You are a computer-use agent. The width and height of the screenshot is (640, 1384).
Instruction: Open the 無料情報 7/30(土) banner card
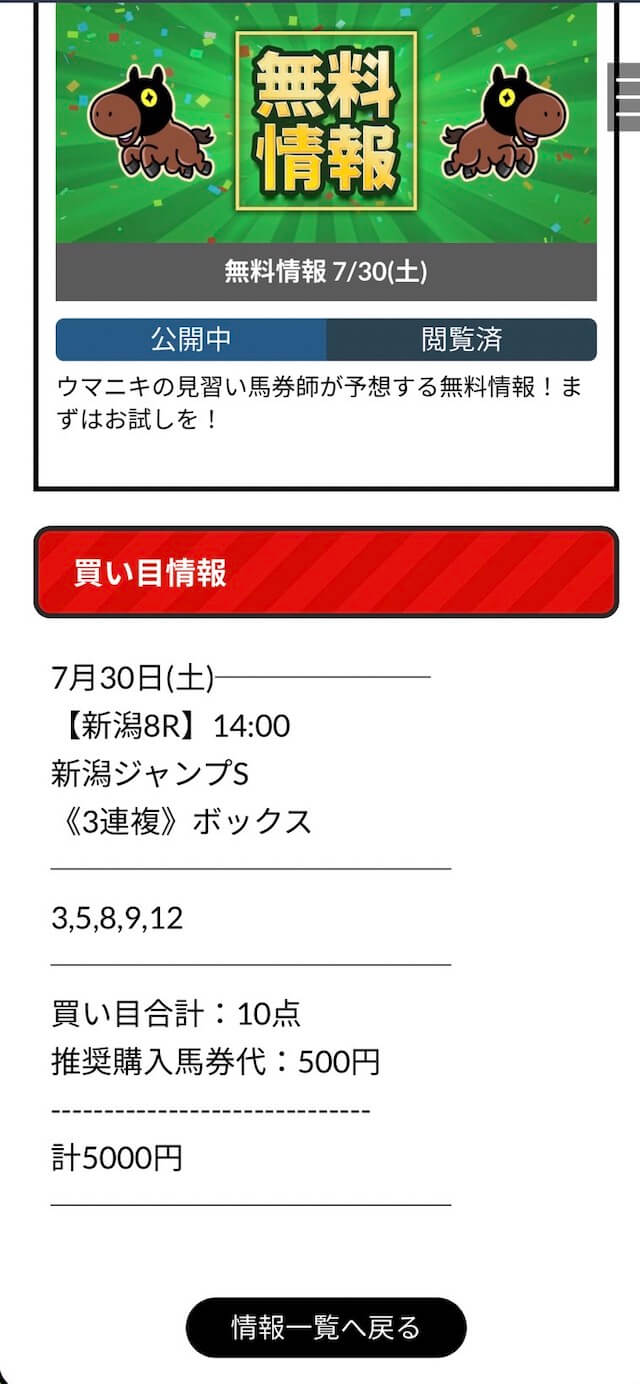pyautogui.click(x=326, y=152)
